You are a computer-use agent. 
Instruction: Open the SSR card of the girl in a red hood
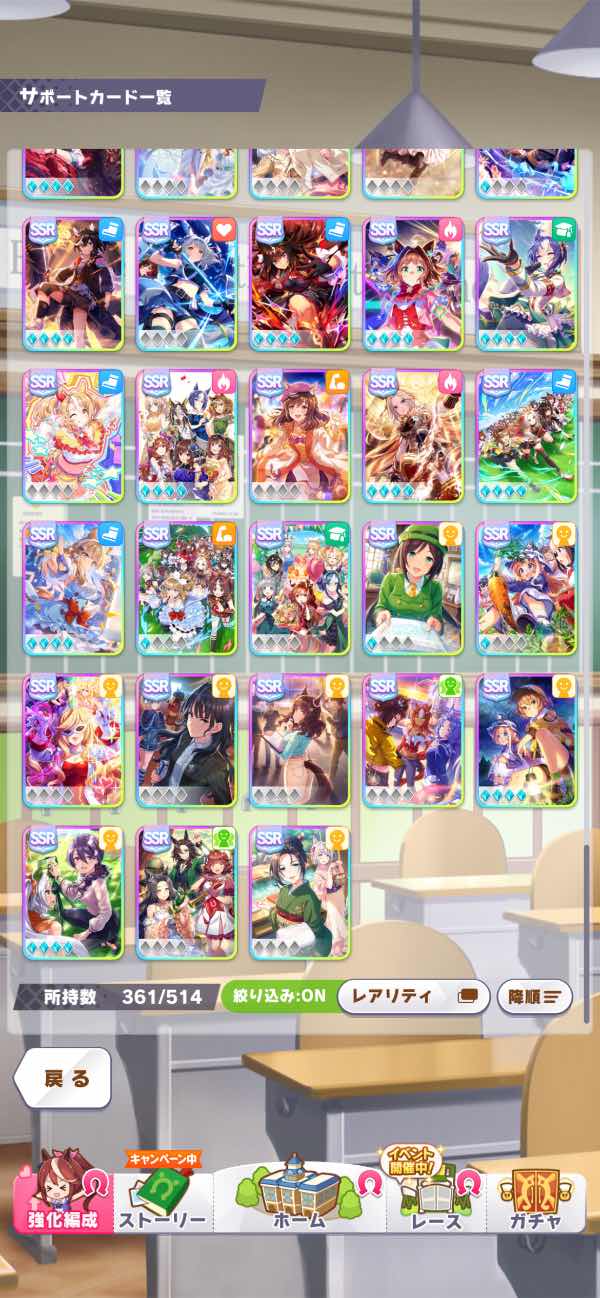[x=413, y=284]
